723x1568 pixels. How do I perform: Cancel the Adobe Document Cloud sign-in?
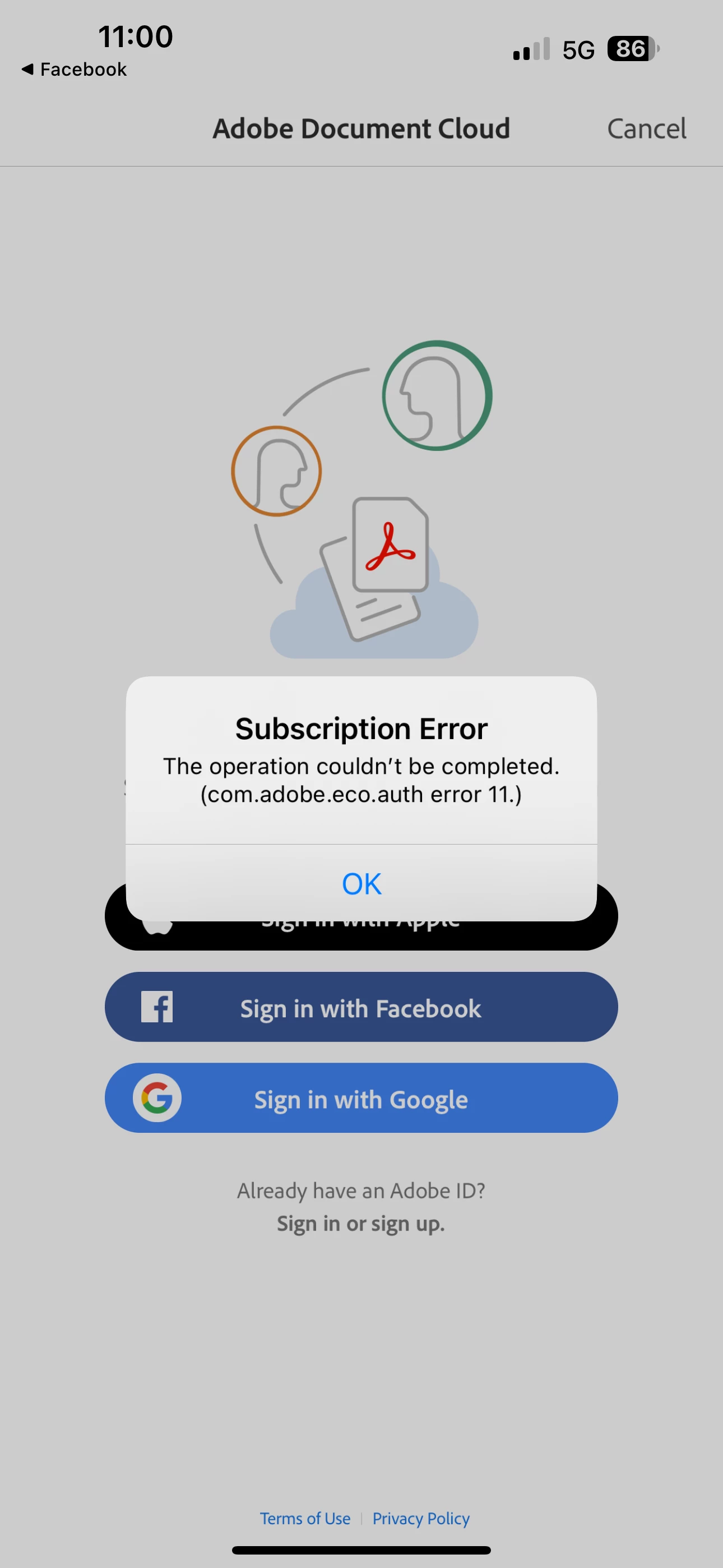pyautogui.click(x=646, y=129)
